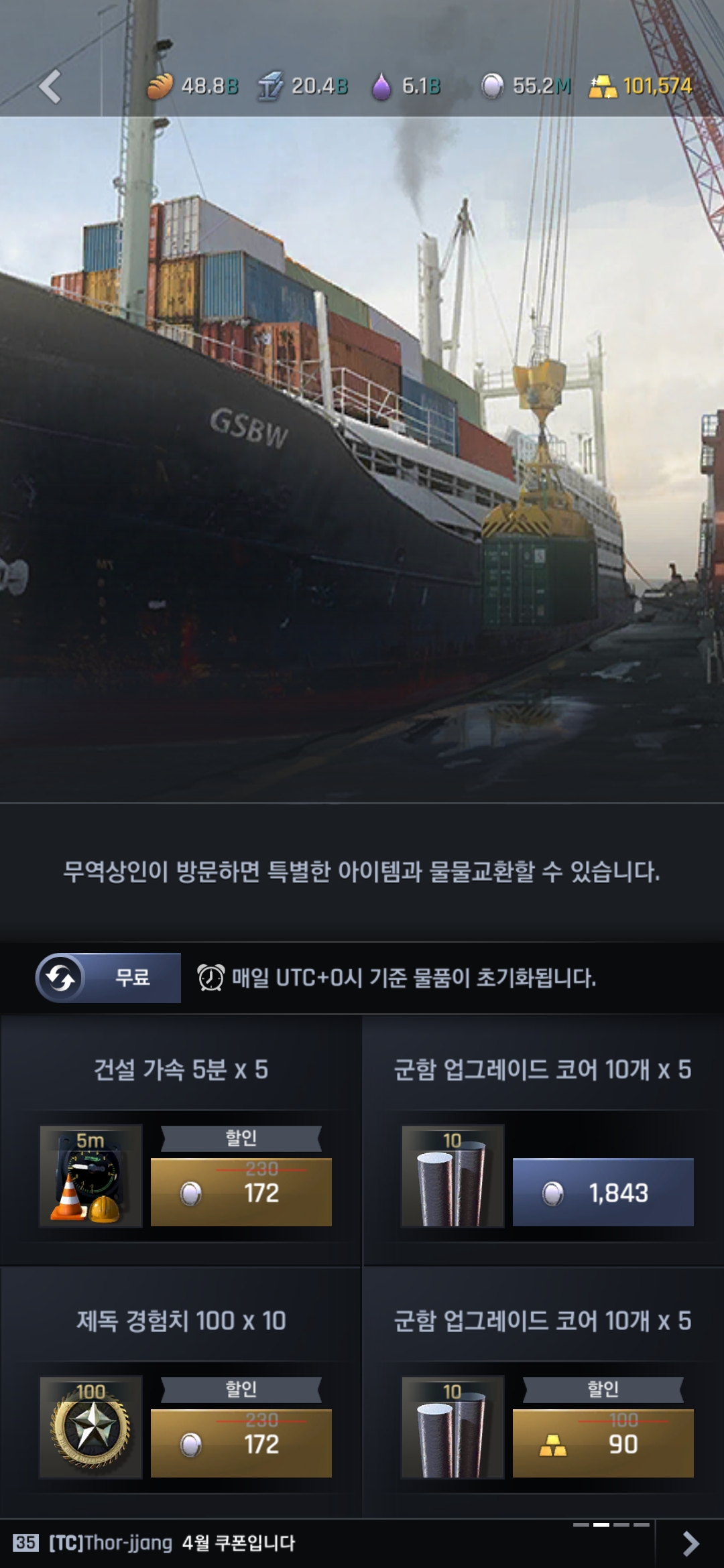The width and height of the screenshot is (724, 1568).
Task: Open the admiral experience 100 item icon
Action: [91, 1427]
